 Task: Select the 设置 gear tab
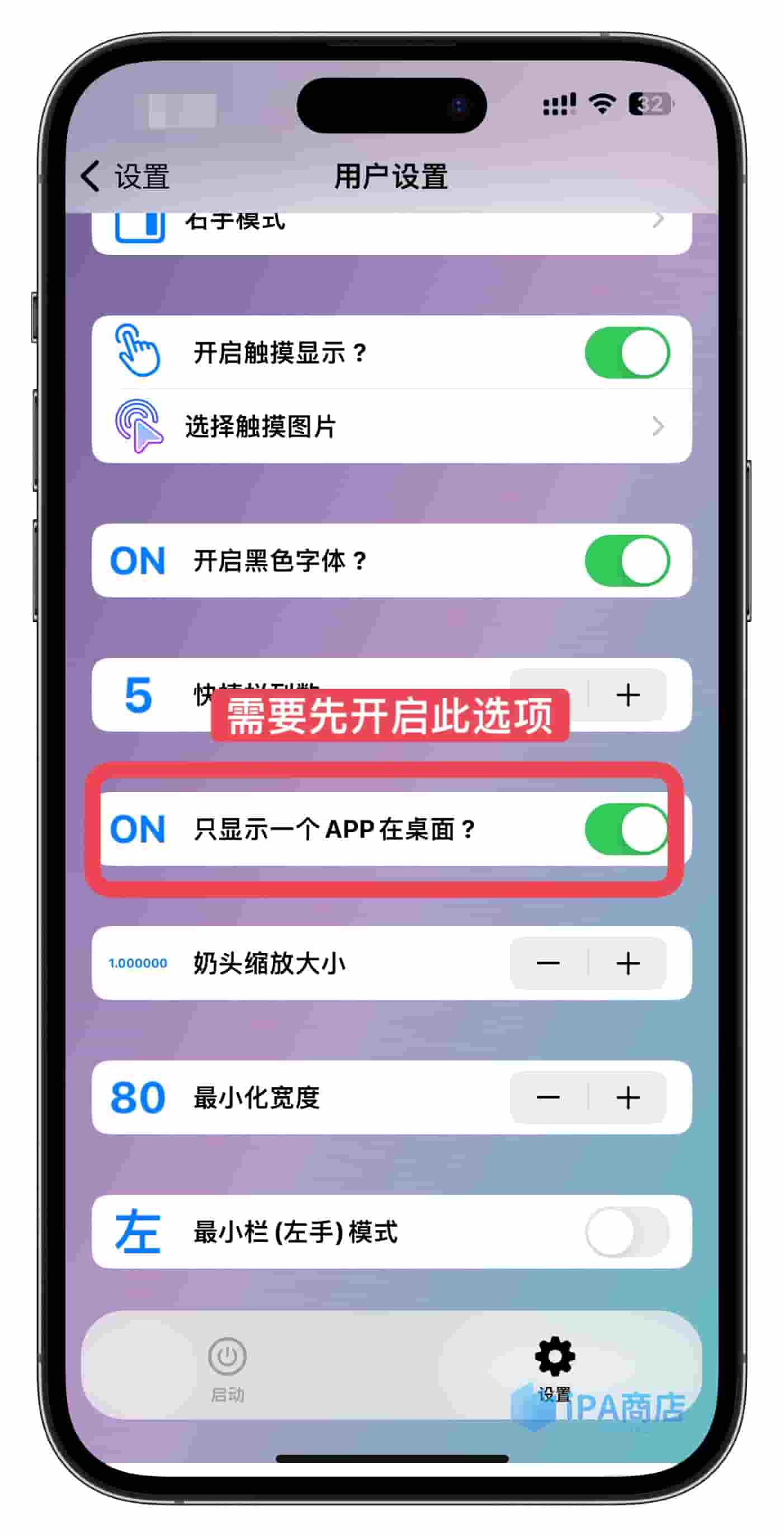point(555,1364)
